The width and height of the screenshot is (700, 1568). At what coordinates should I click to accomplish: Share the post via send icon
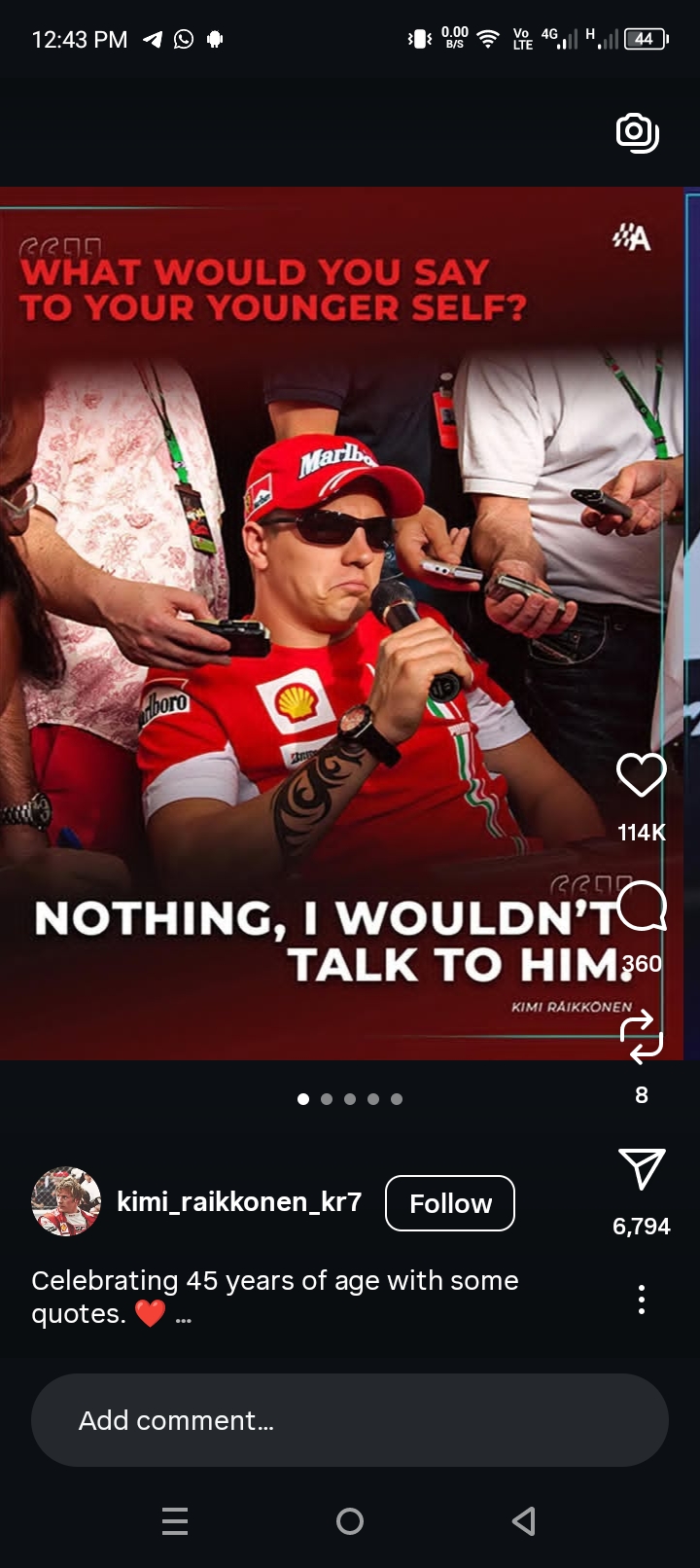point(641,1169)
